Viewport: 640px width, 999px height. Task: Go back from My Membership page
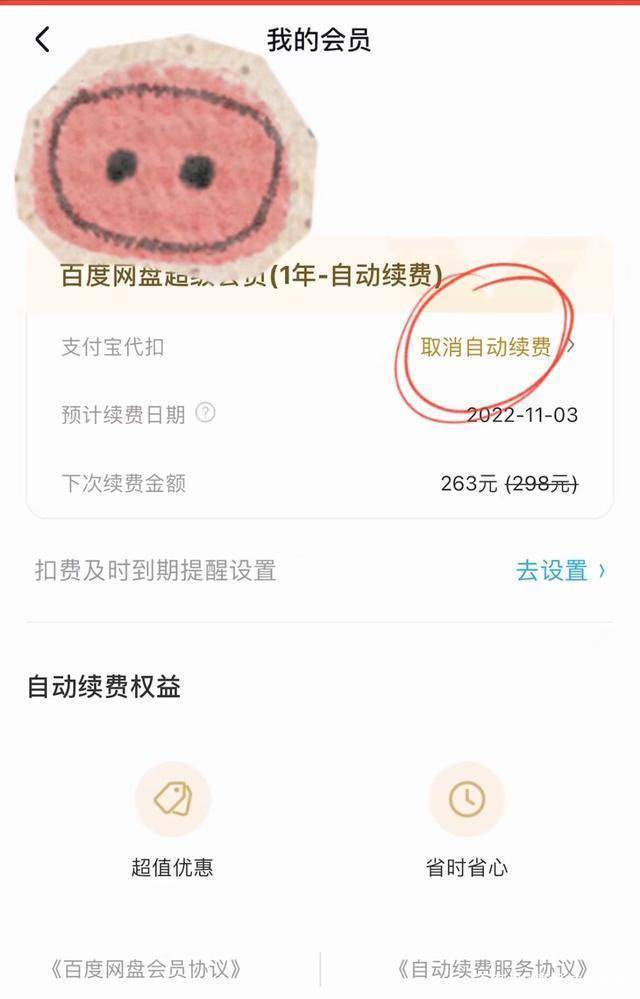pyautogui.click(x=41, y=40)
